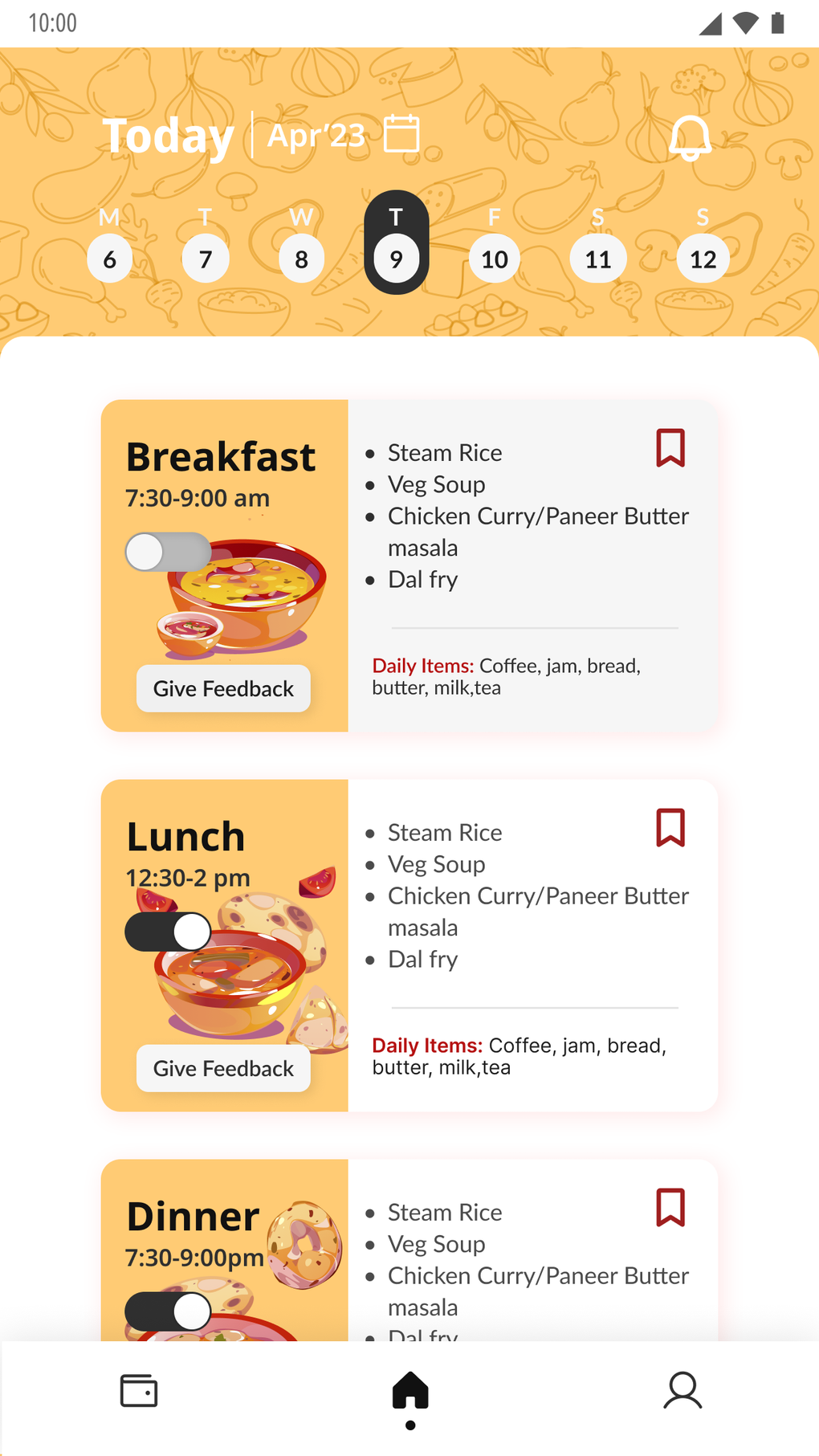
Task: Select Wednesday the 8th
Action: (x=301, y=259)
